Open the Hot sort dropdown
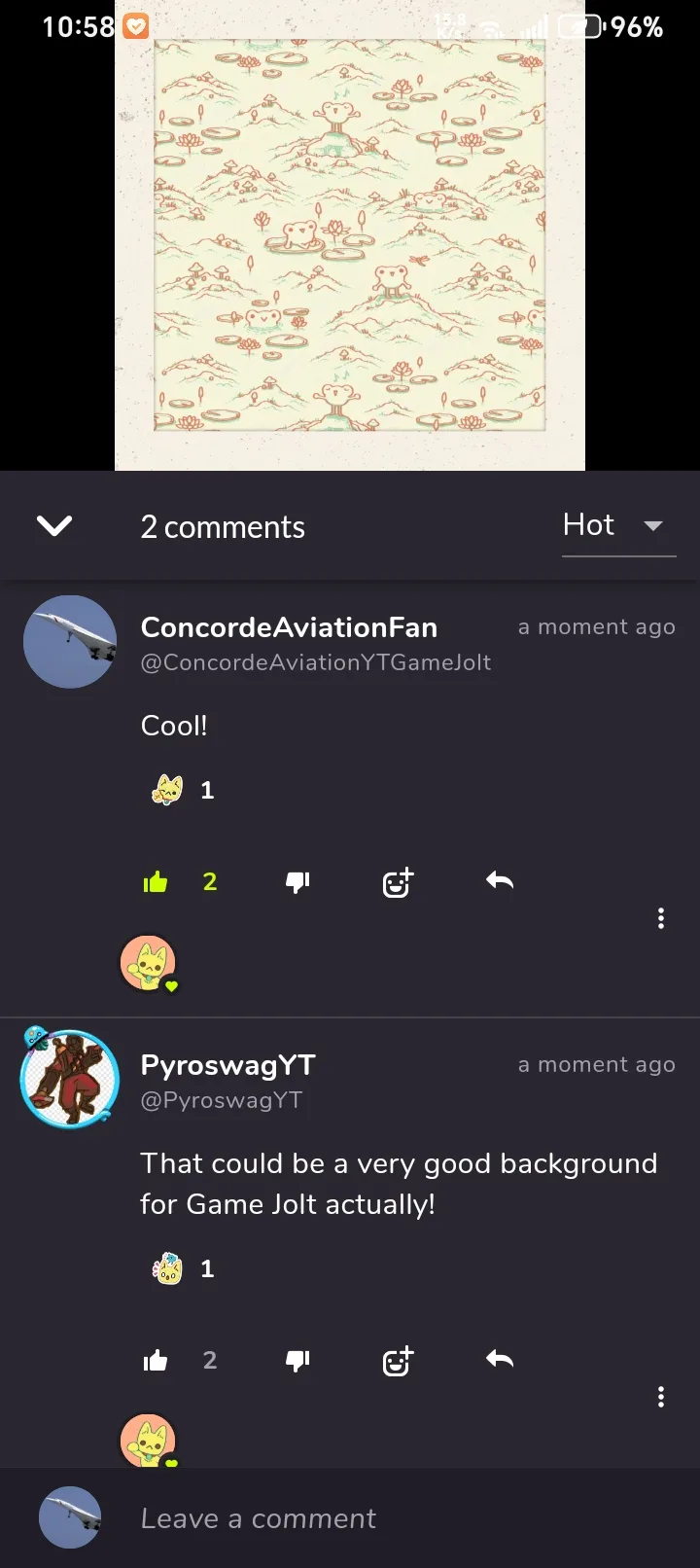Viewport: 700px width, 1568px height. pos(617,526)
